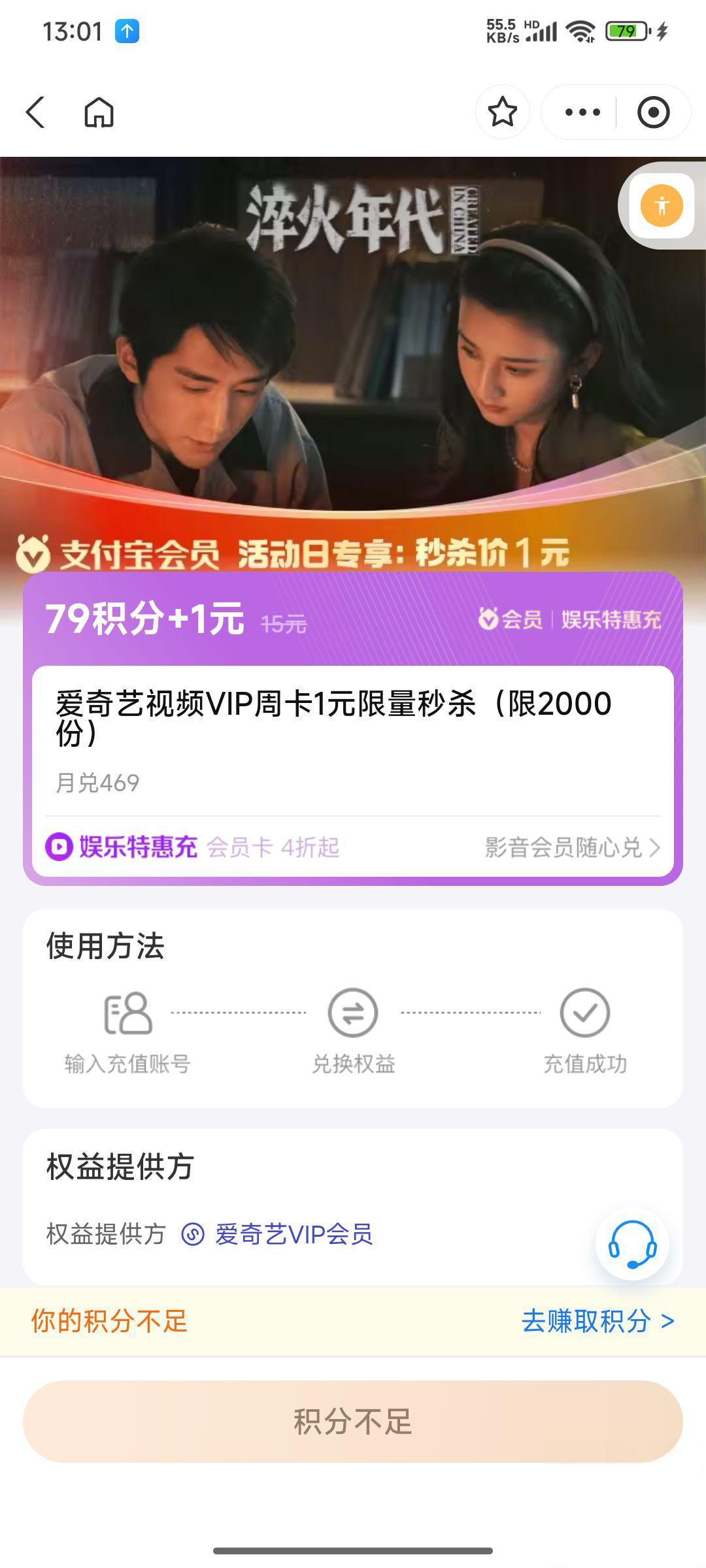
Task: Open the 爱奇艺VIP会员 provider link
Action: [293, 1235]
